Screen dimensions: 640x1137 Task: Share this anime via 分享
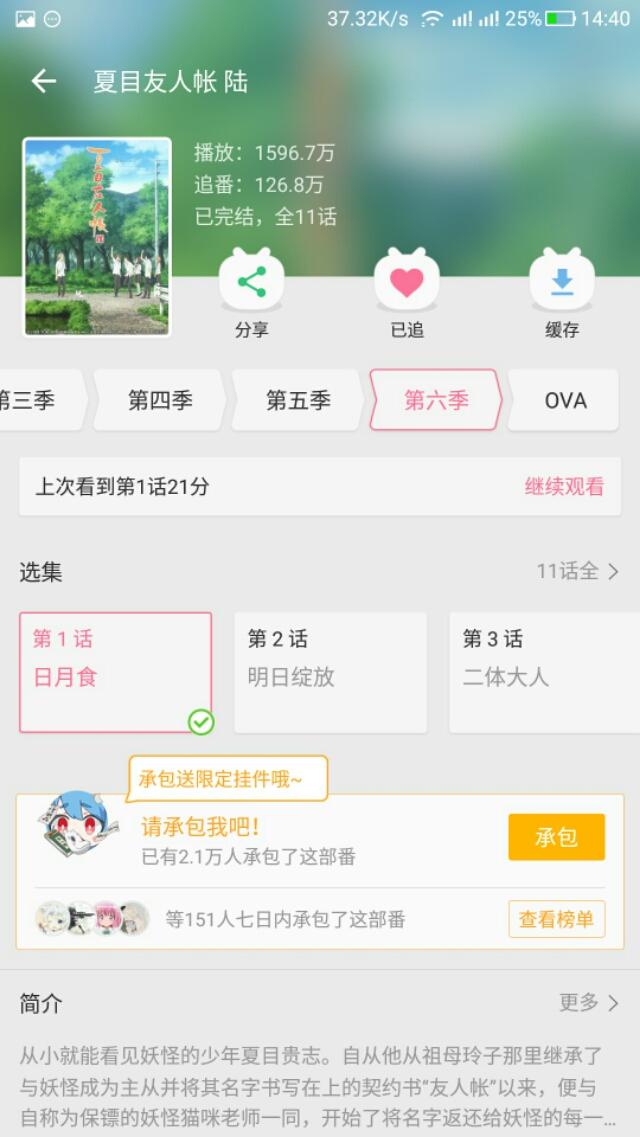[251, 283]
